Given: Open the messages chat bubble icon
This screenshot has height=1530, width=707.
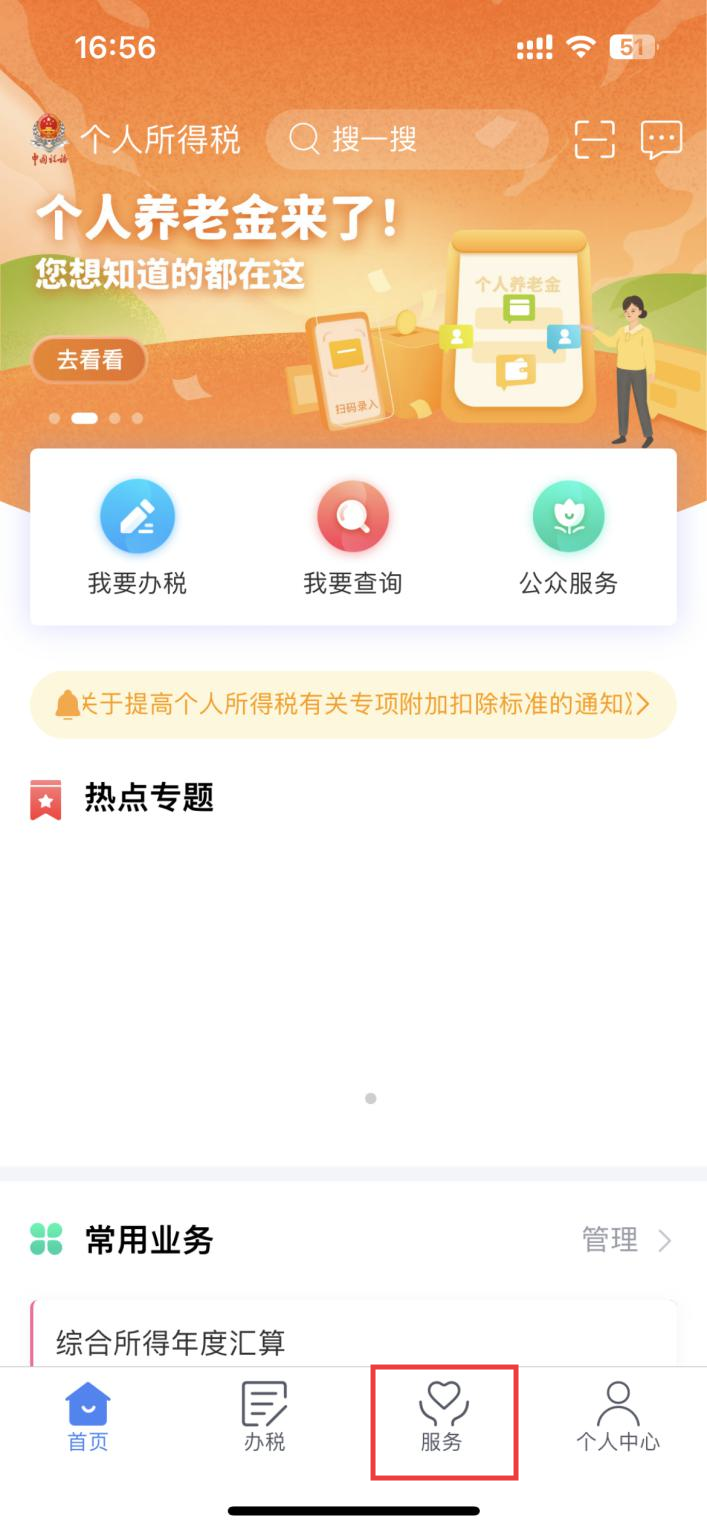Looking at the screenshot, I should [661, 140].
